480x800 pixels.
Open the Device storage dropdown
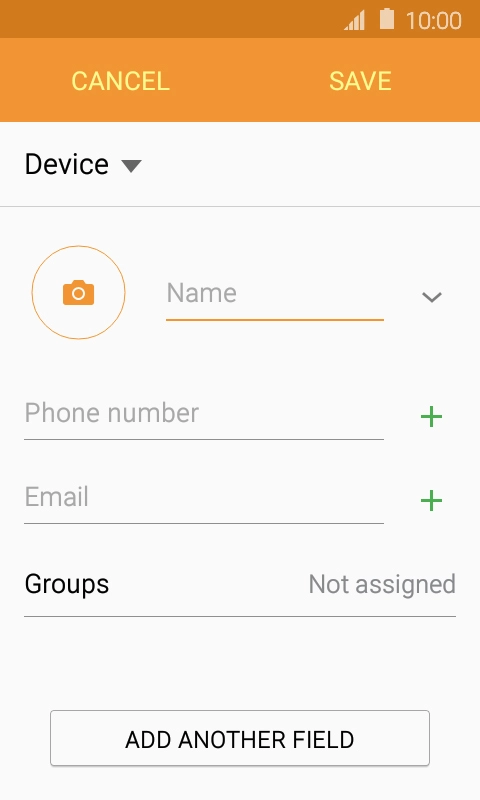pyautogui.click(x=83, y=164)
